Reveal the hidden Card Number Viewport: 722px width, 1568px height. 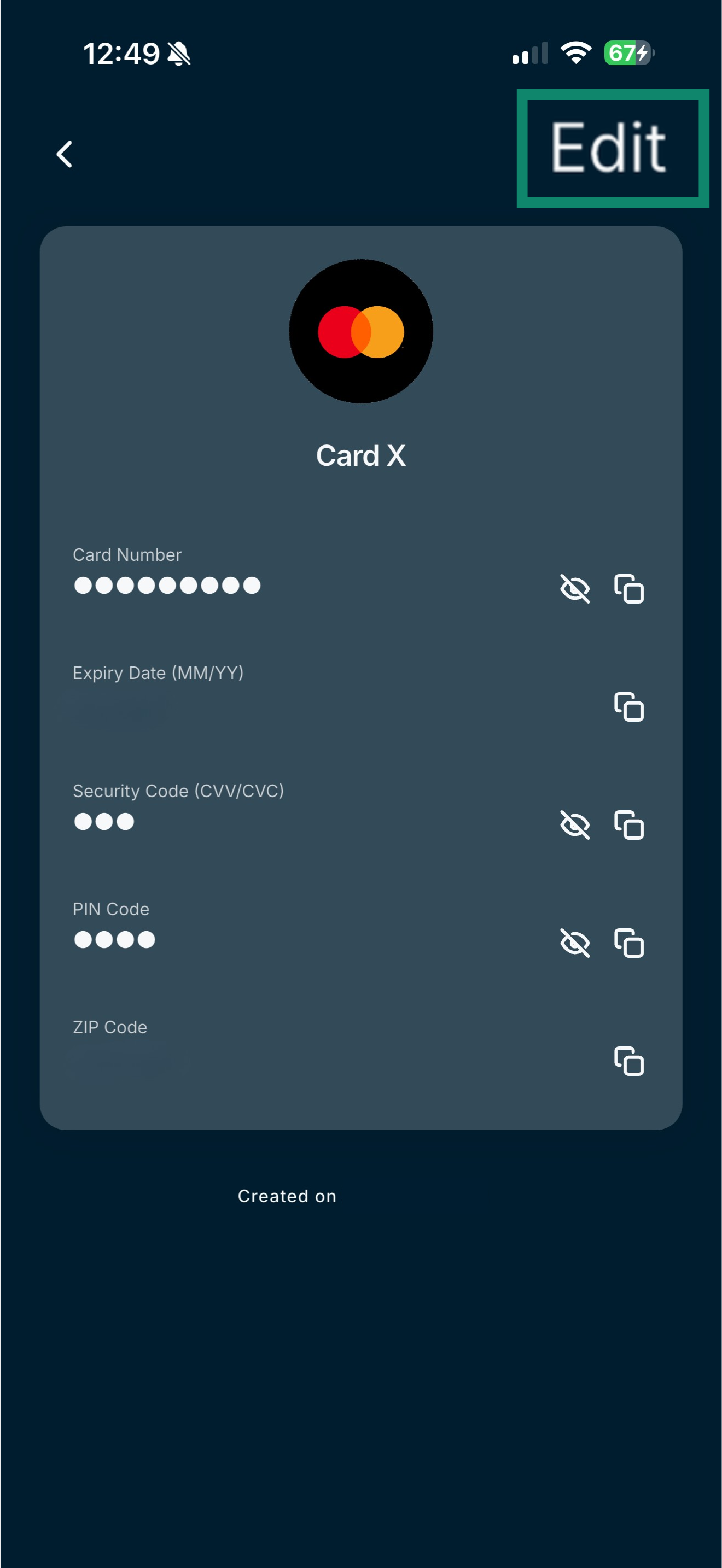574,589
